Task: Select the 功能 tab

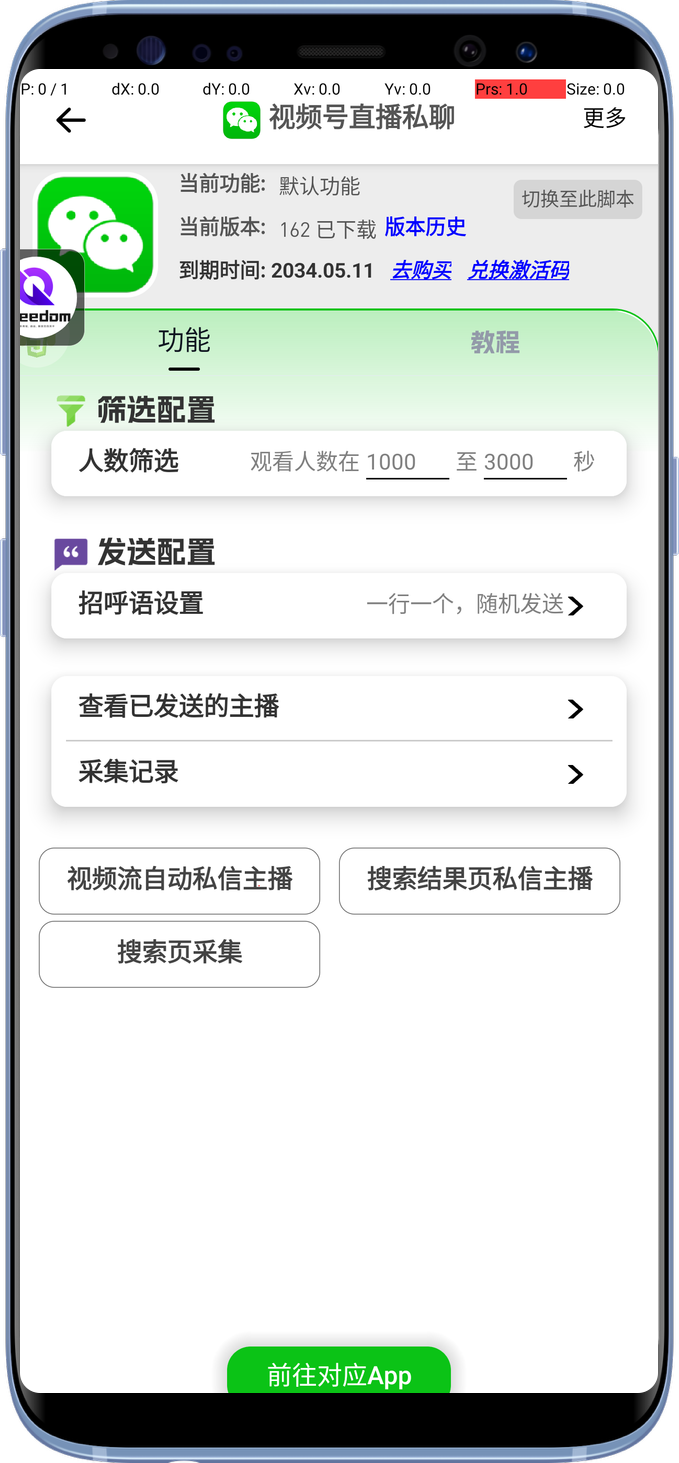Action: (x=184, y=342)
